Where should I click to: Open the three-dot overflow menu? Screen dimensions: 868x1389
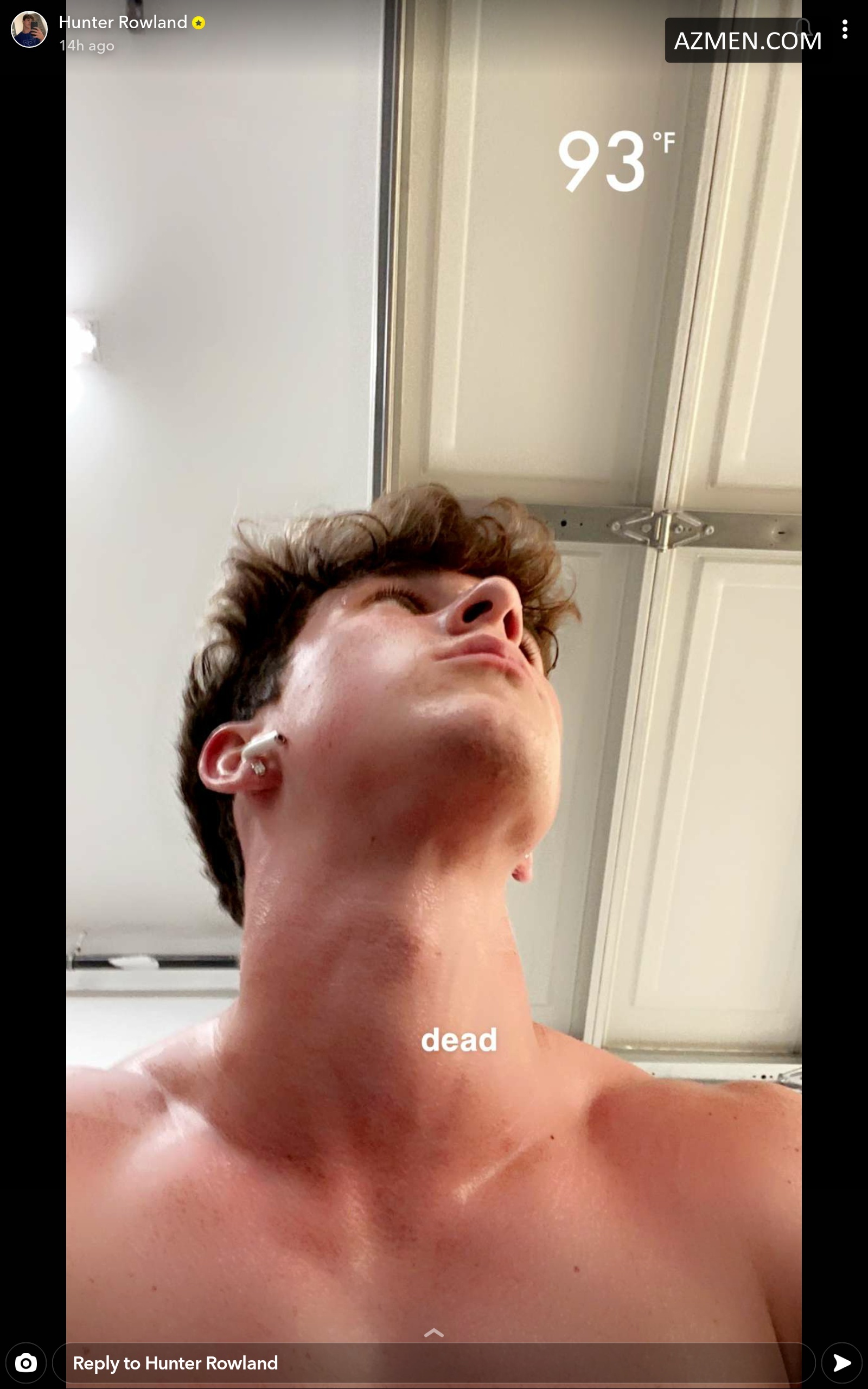(x=845, y=29)
